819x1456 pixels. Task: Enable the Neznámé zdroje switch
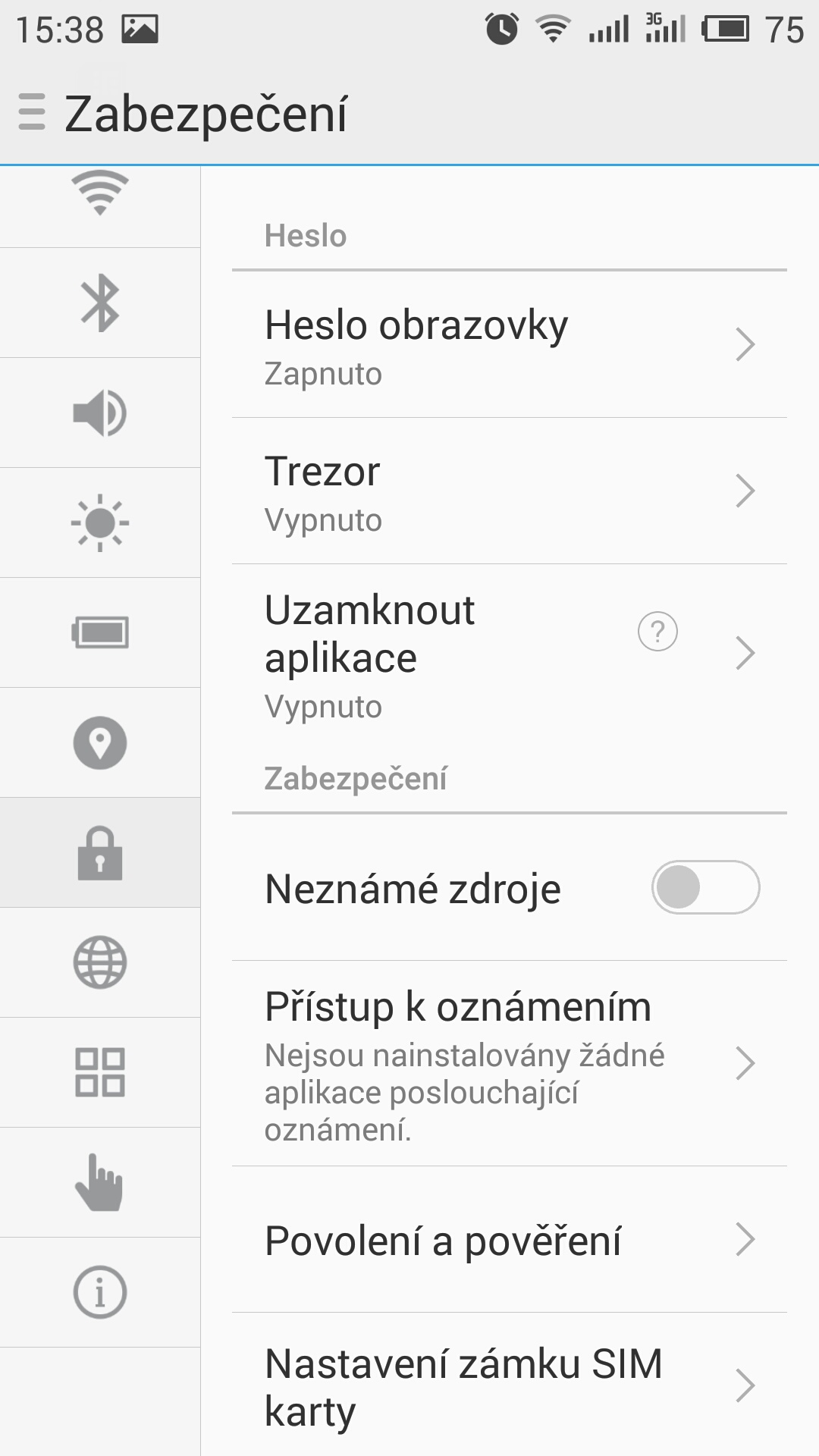[705, 887]
